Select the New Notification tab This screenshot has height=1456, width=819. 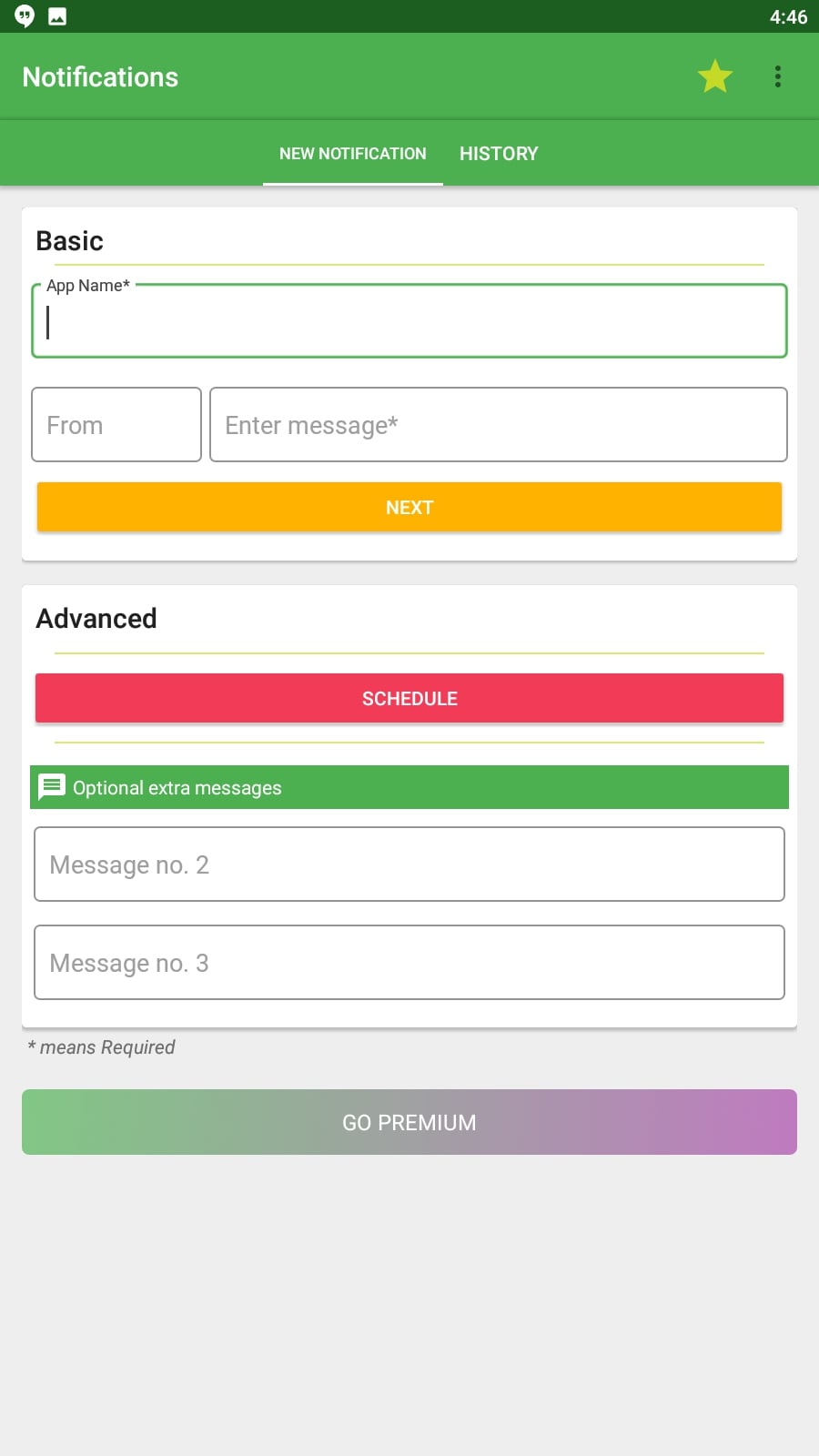tap(353, 154)
